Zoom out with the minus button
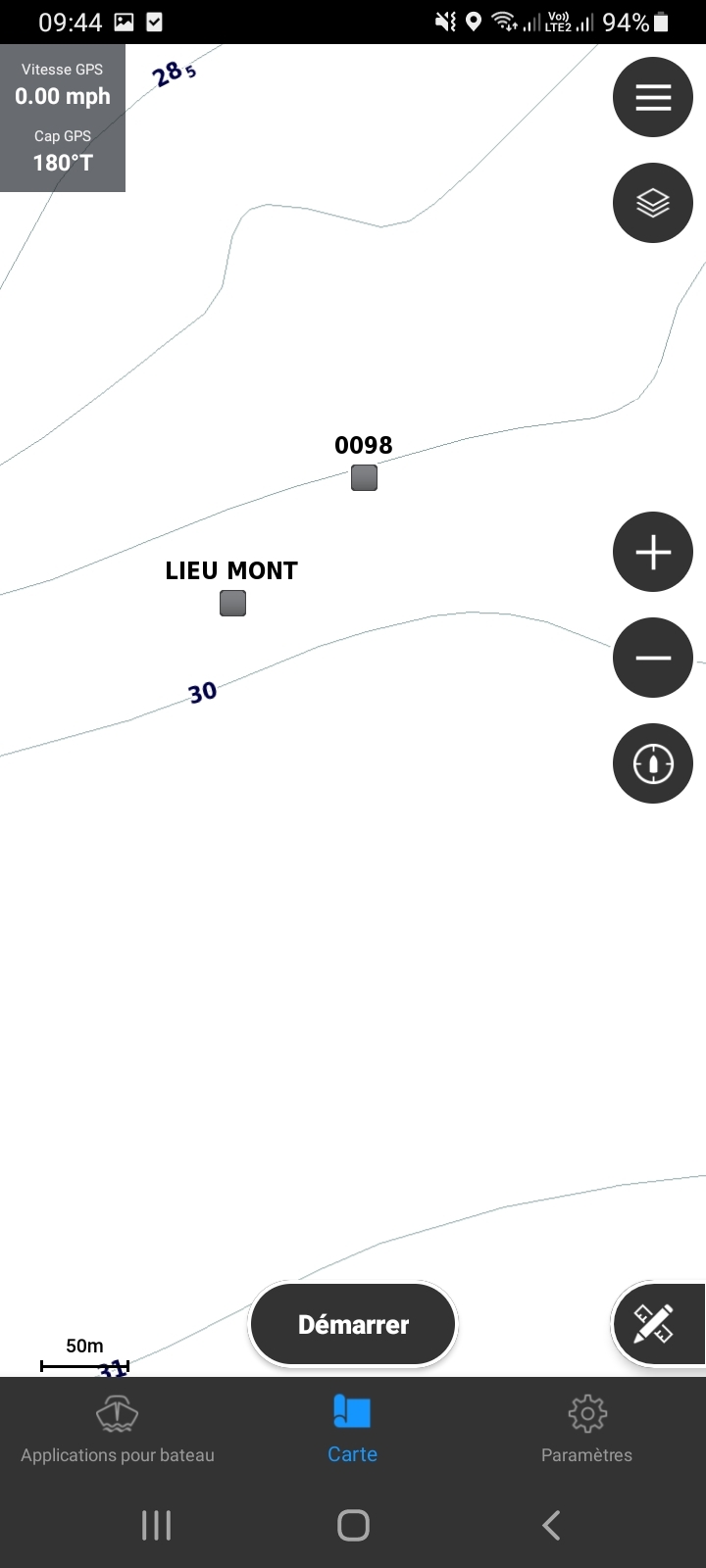Screen dimensions: 706x1568 (653, 658)
